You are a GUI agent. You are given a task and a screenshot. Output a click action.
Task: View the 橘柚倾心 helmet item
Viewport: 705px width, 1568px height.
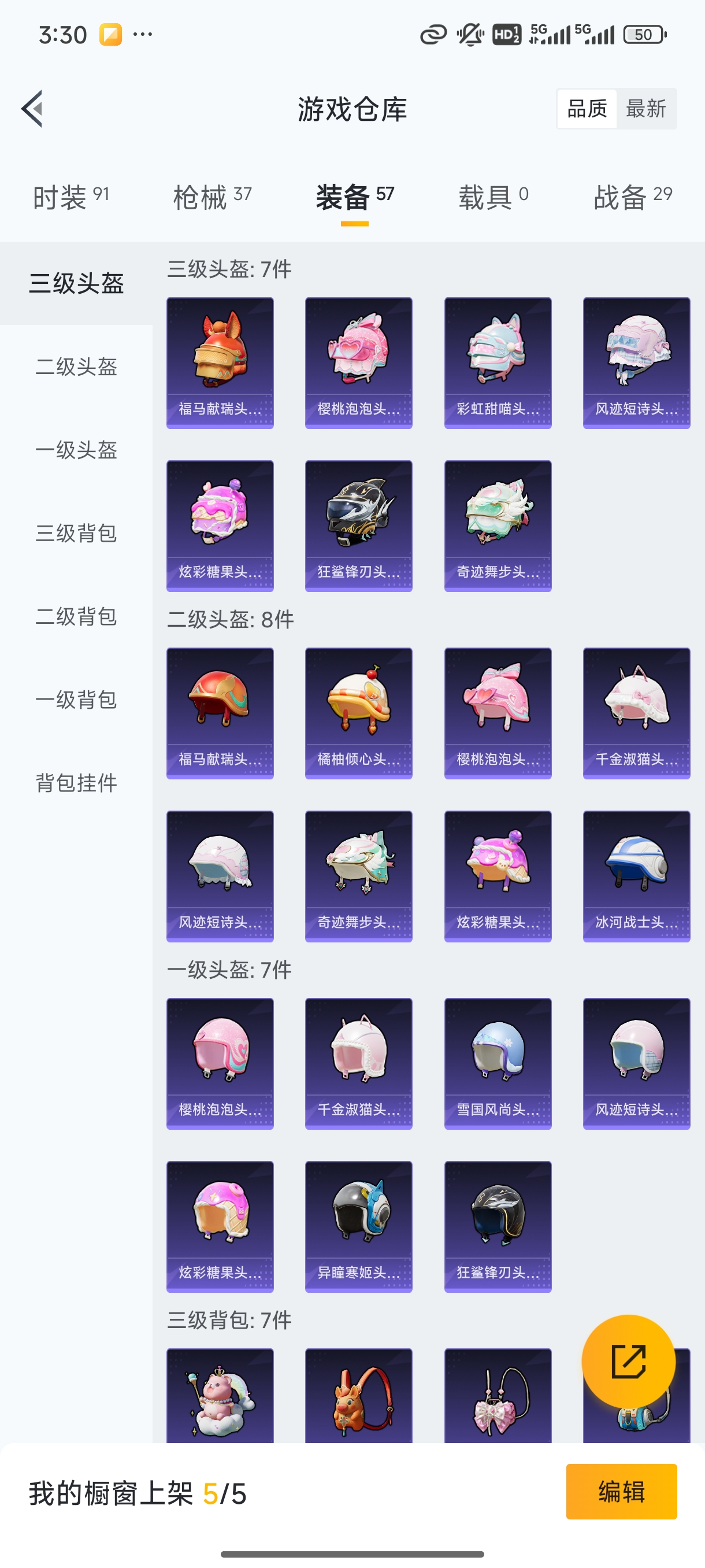click(x=358, y=713)
